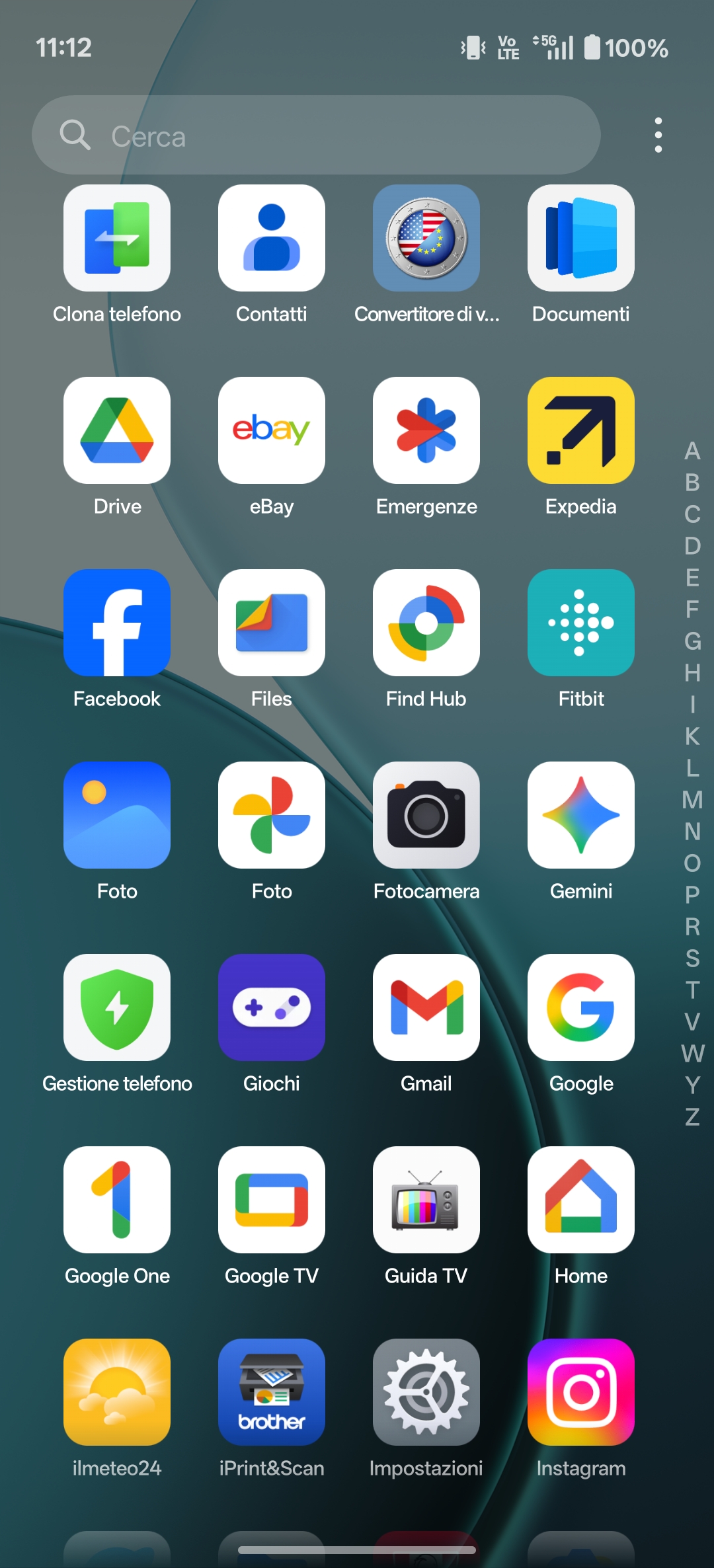This screenshot has height=1568, width=714.
Task: Tap the Cerca search field
Action: pyautogui.click(x=316, y=136)
